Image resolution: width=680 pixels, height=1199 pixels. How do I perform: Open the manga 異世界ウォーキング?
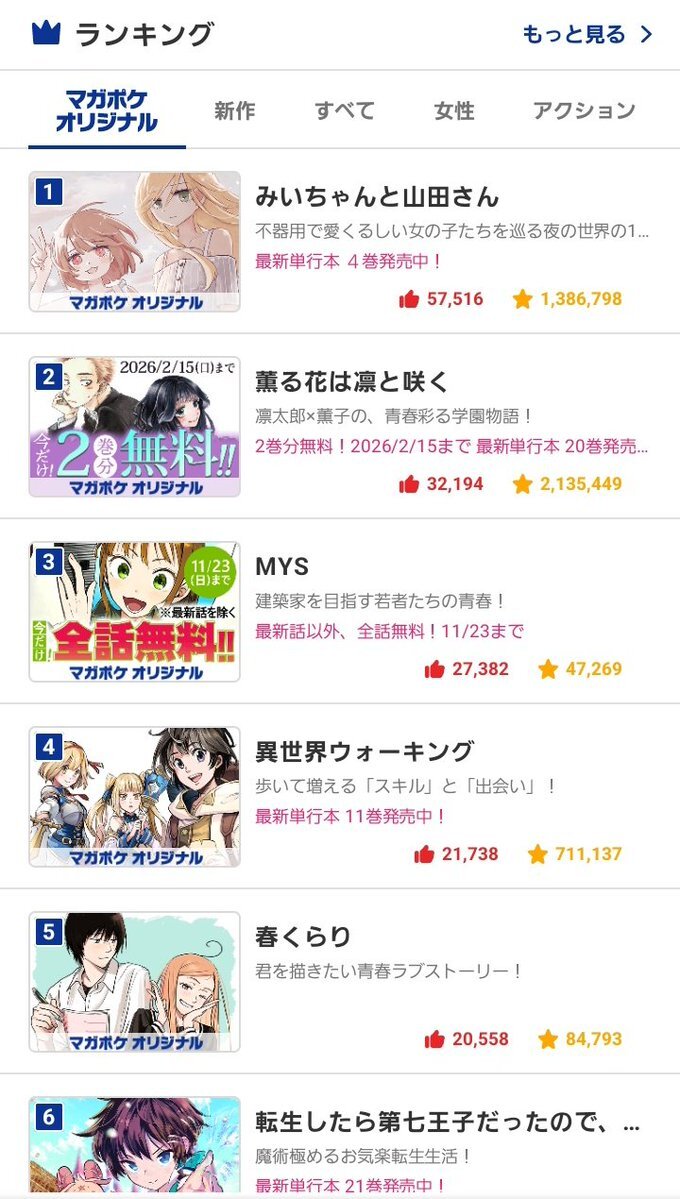tap(364, 752)
